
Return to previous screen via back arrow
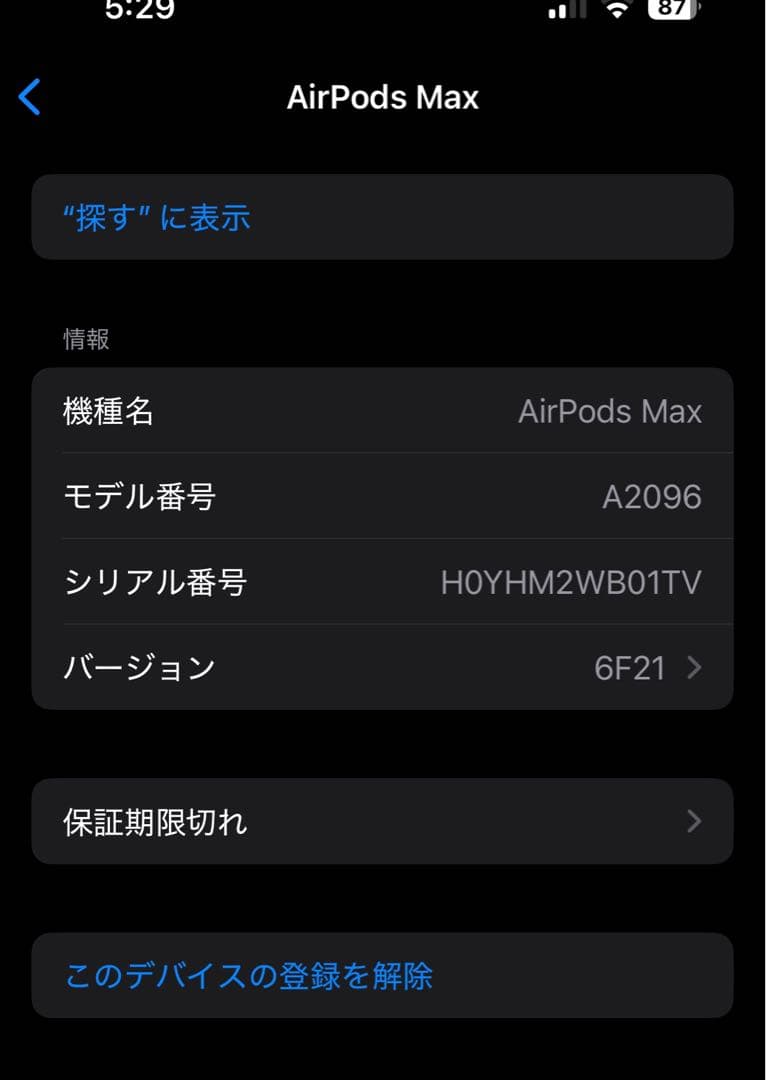(x=29, y=97)
